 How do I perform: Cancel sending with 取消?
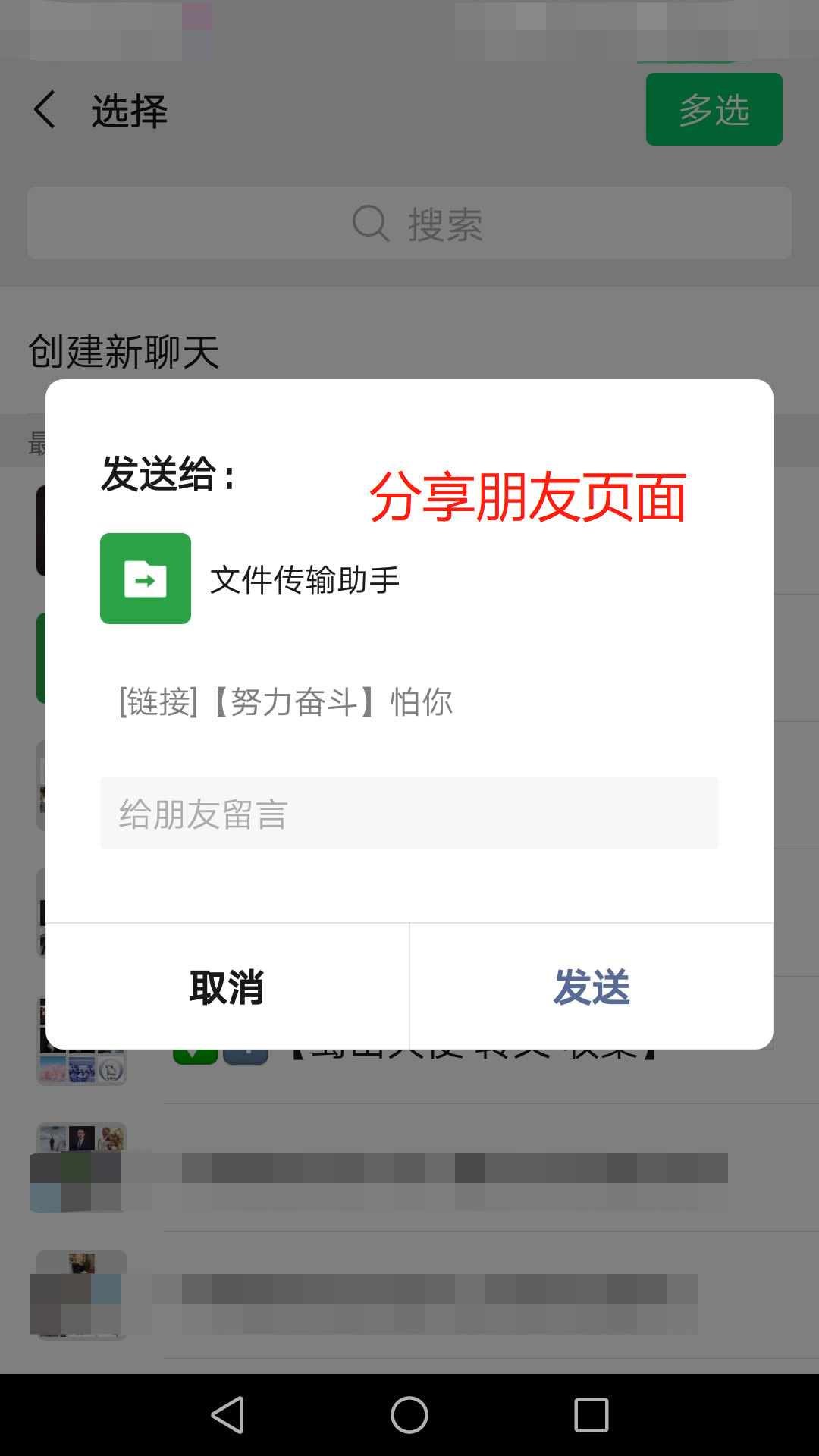(x=227, y=987)
